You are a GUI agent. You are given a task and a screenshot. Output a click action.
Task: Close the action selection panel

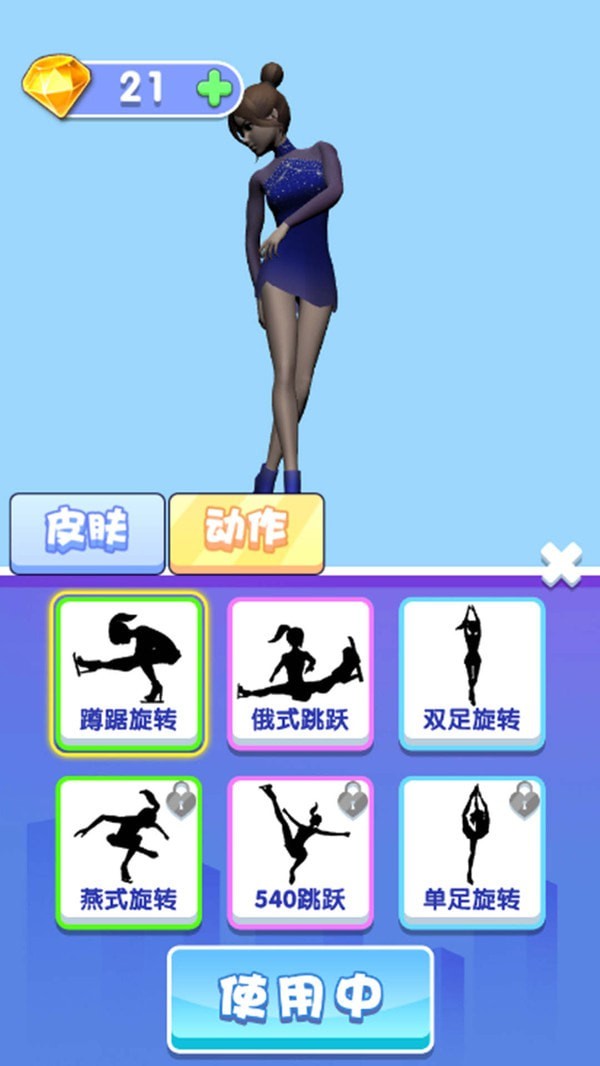pyautogui.click(x=561, y=566)
